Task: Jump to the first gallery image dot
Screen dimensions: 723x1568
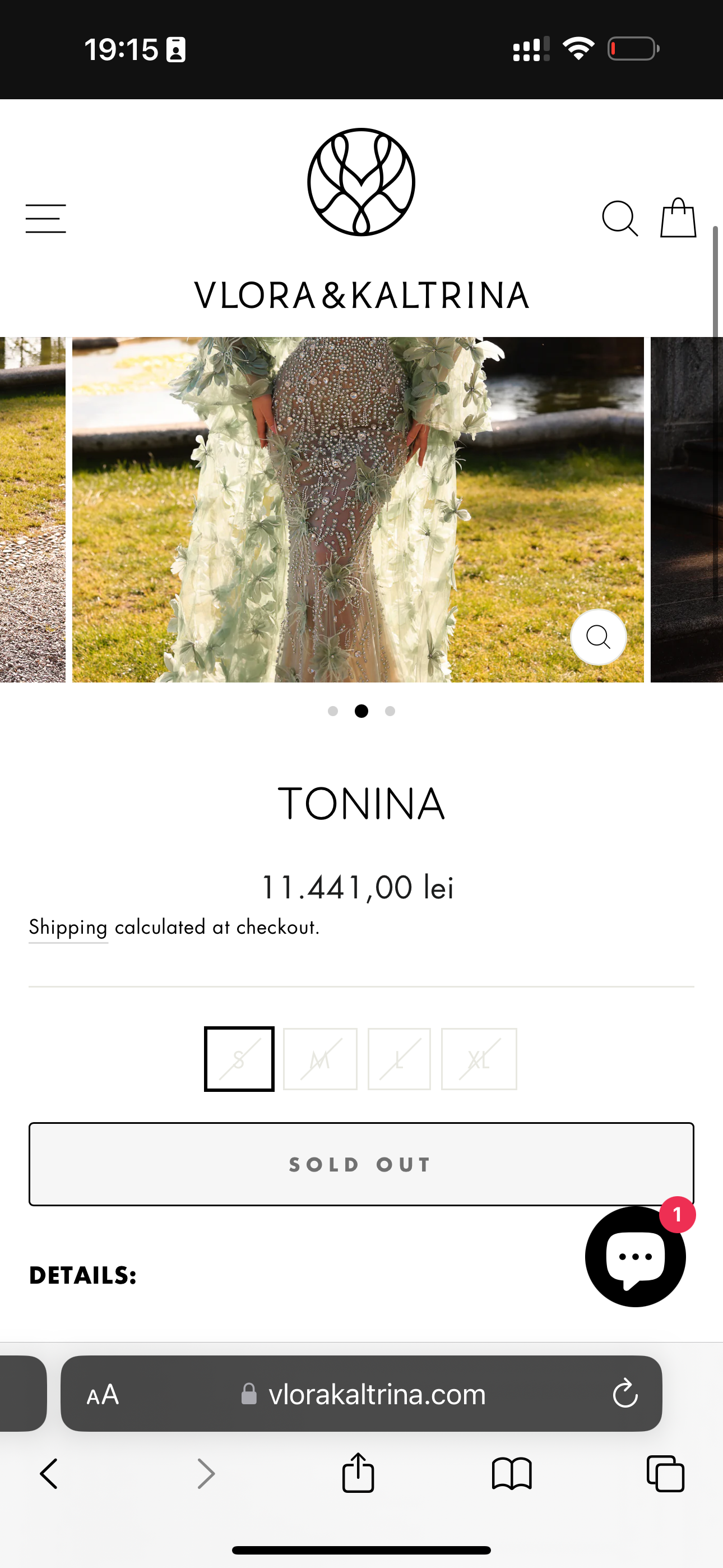Action: pyautogui.click(x=333, y=711)
